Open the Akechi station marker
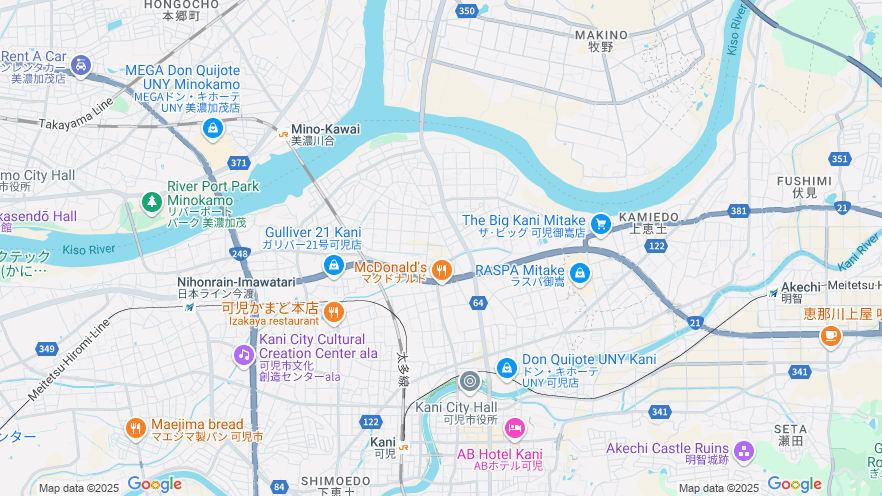The width and height of the screenshot is (882, 496). [x=773, y=293]
